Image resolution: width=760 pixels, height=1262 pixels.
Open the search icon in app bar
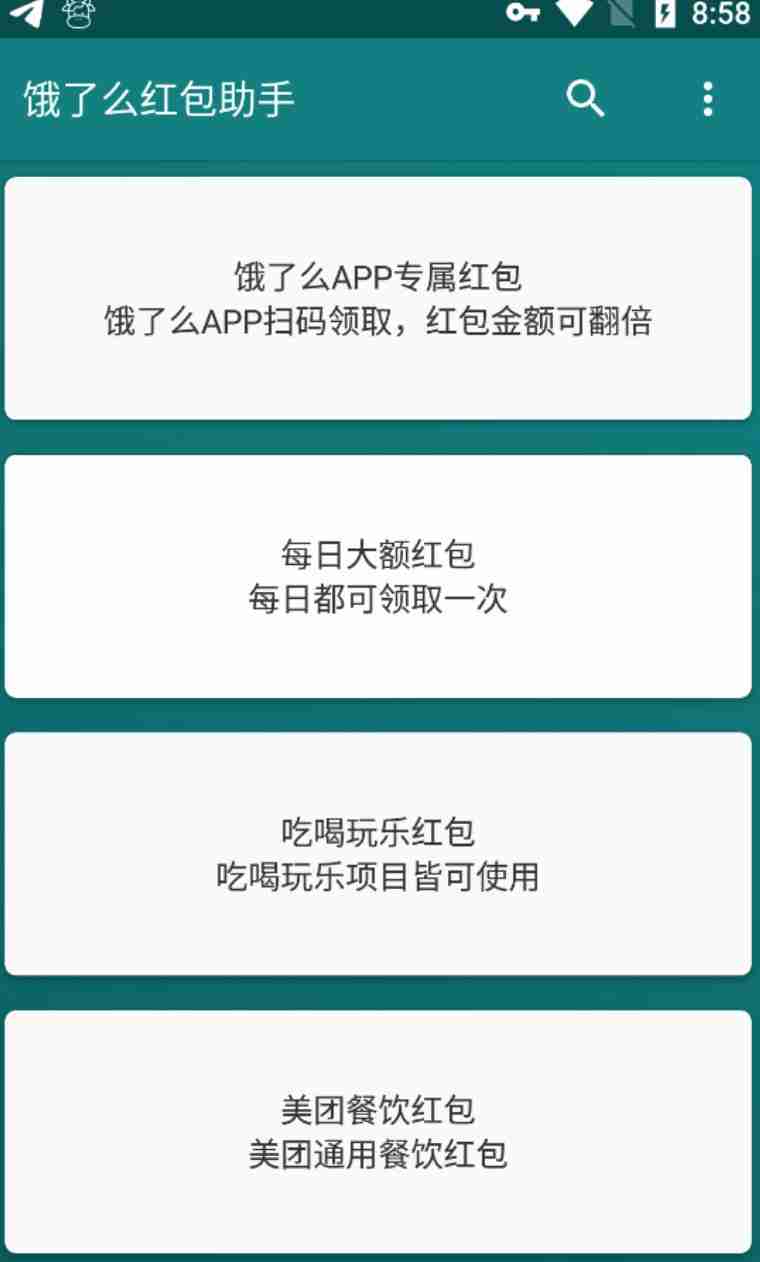point(585,99)
